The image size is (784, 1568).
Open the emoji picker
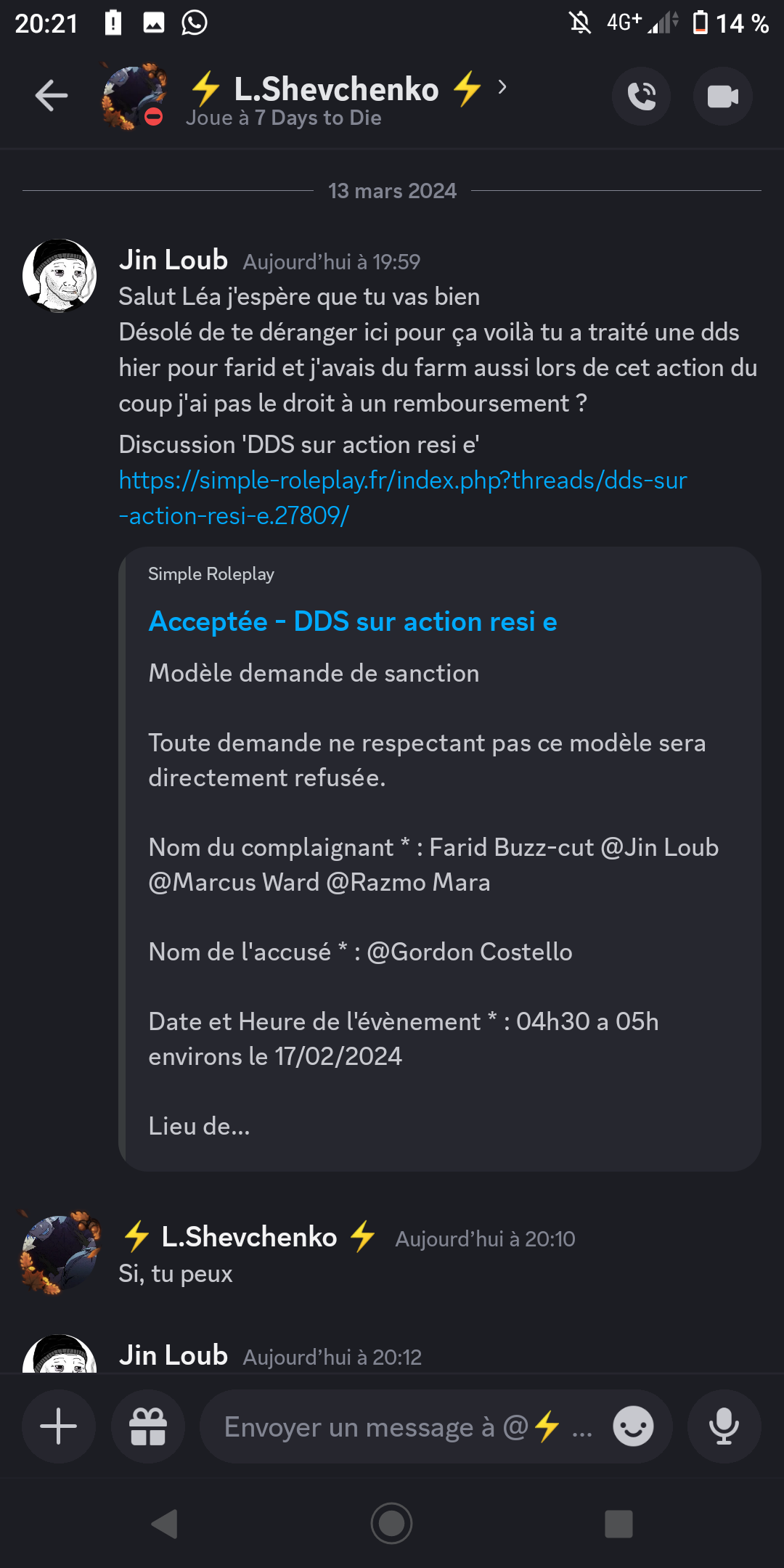[634, 1426]
